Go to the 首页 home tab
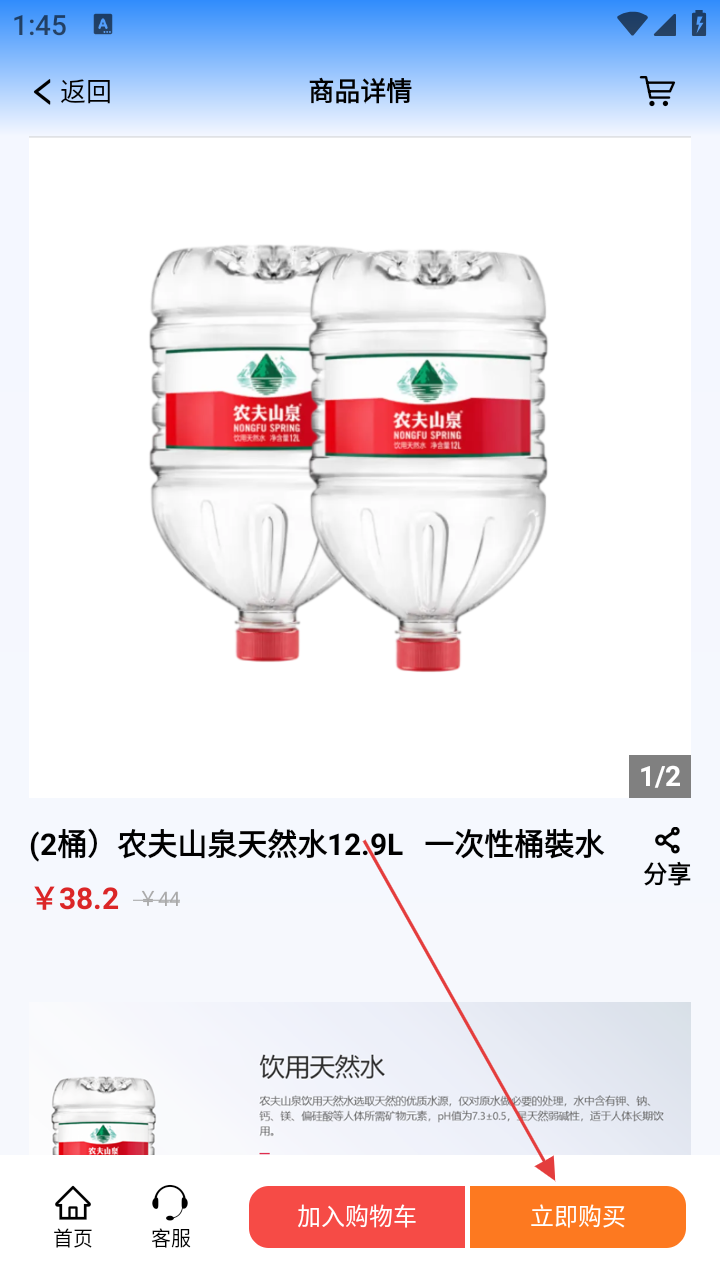The image size is (720, 1280). click(x=73, y=1217)
